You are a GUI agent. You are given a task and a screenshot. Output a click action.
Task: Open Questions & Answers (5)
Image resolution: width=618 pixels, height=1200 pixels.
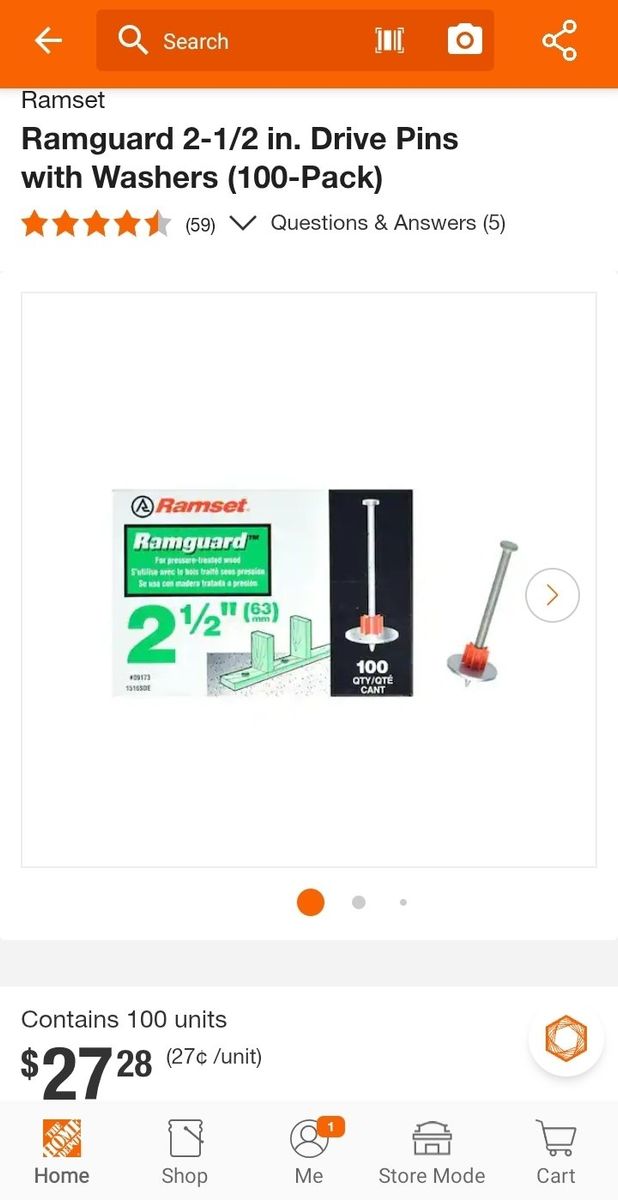(388, 223)
